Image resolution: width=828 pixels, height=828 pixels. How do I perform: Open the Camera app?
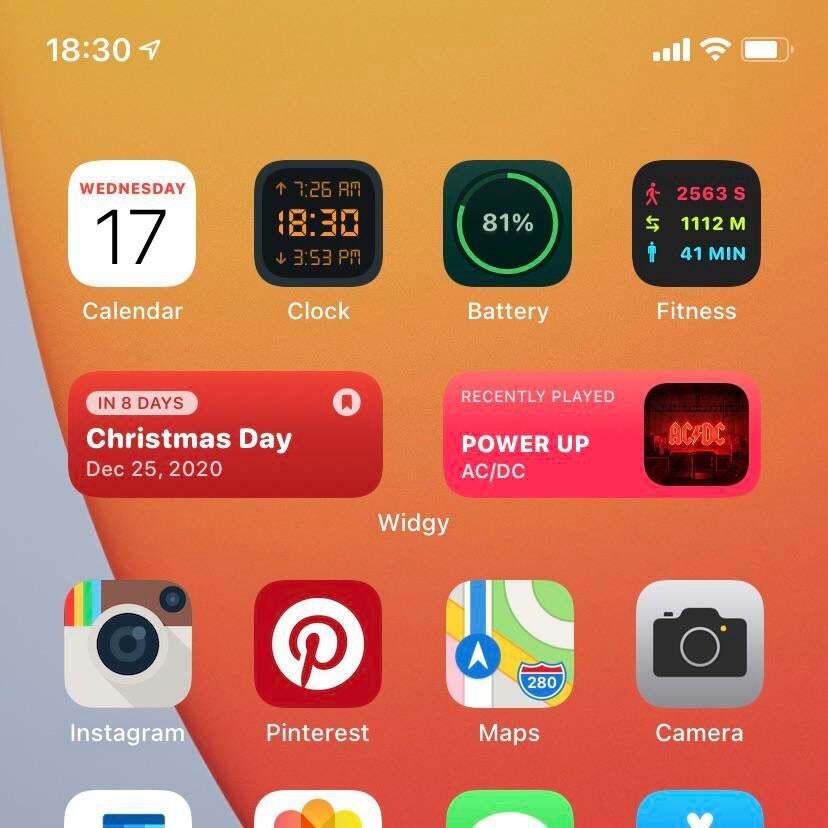click(x=699, y=644)
